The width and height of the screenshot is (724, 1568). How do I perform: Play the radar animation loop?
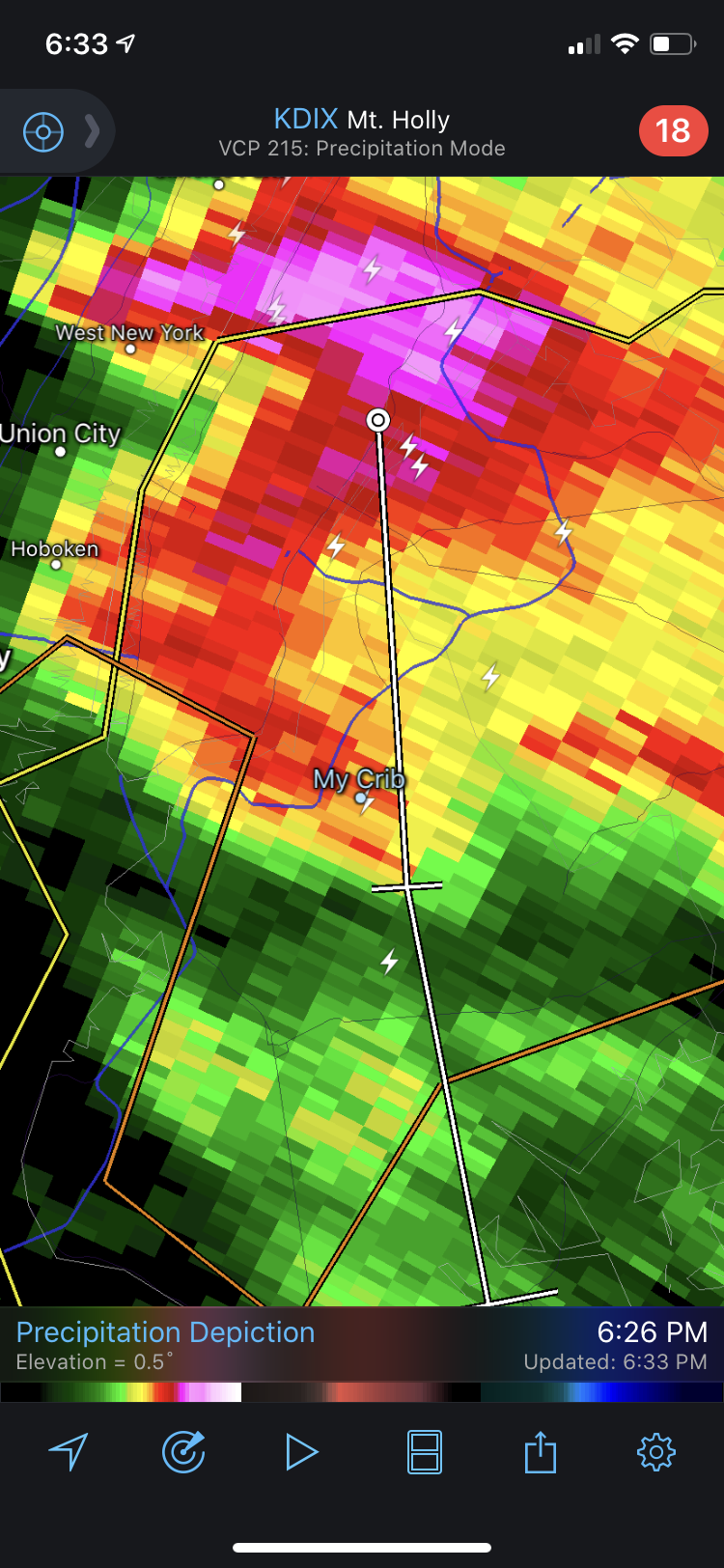(301, 1451)
